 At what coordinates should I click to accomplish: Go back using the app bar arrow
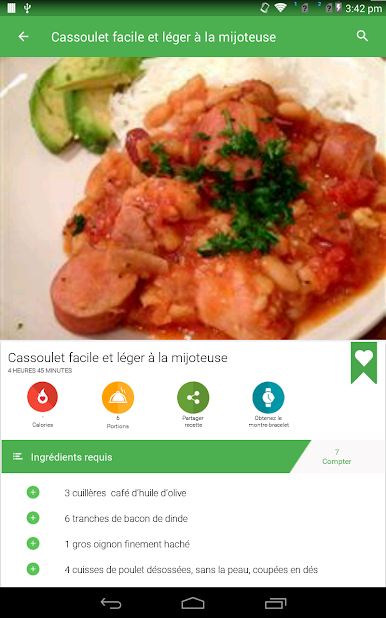pos(23,37)
